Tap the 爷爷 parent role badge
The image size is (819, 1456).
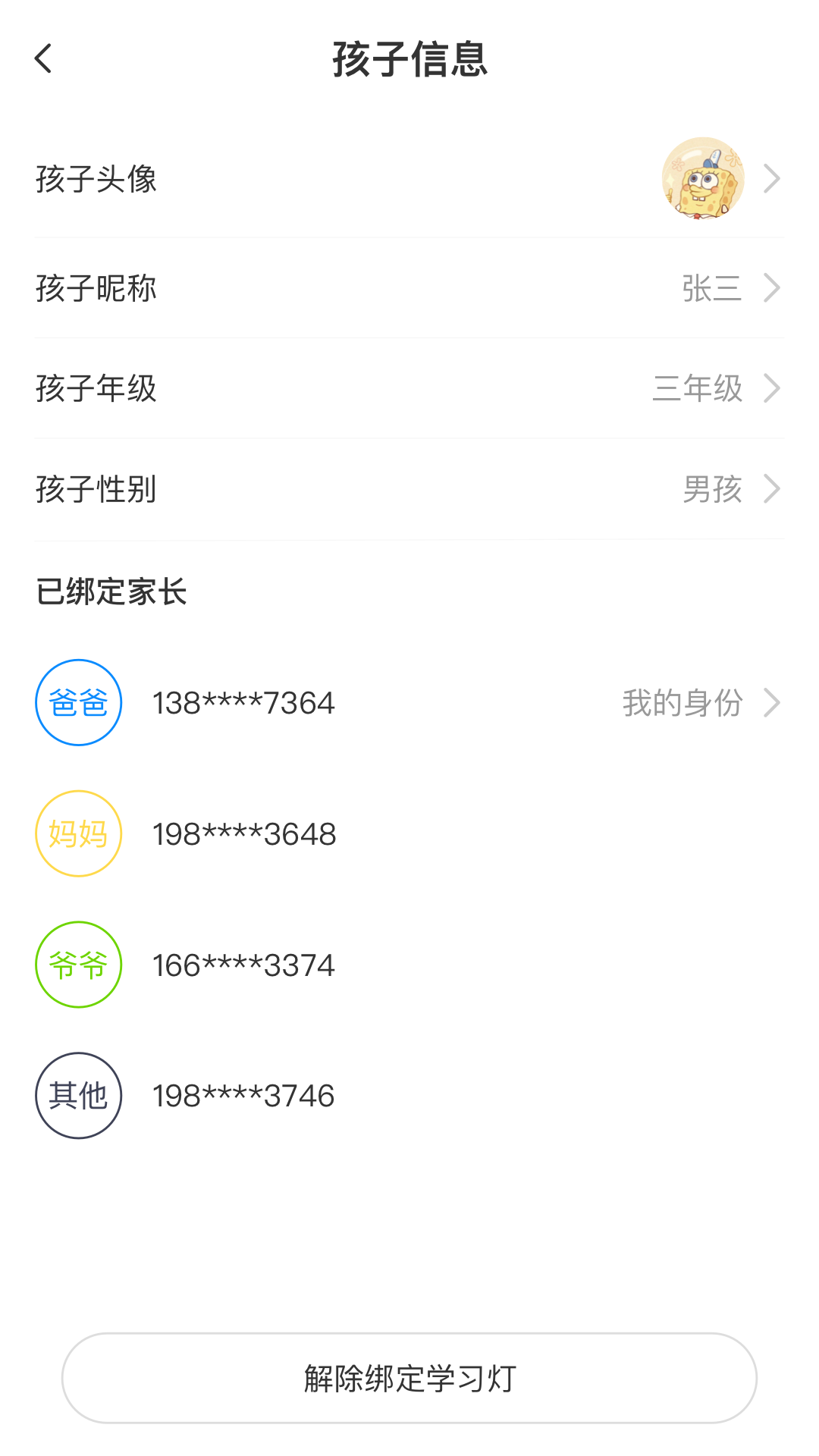tap(78, 964)
